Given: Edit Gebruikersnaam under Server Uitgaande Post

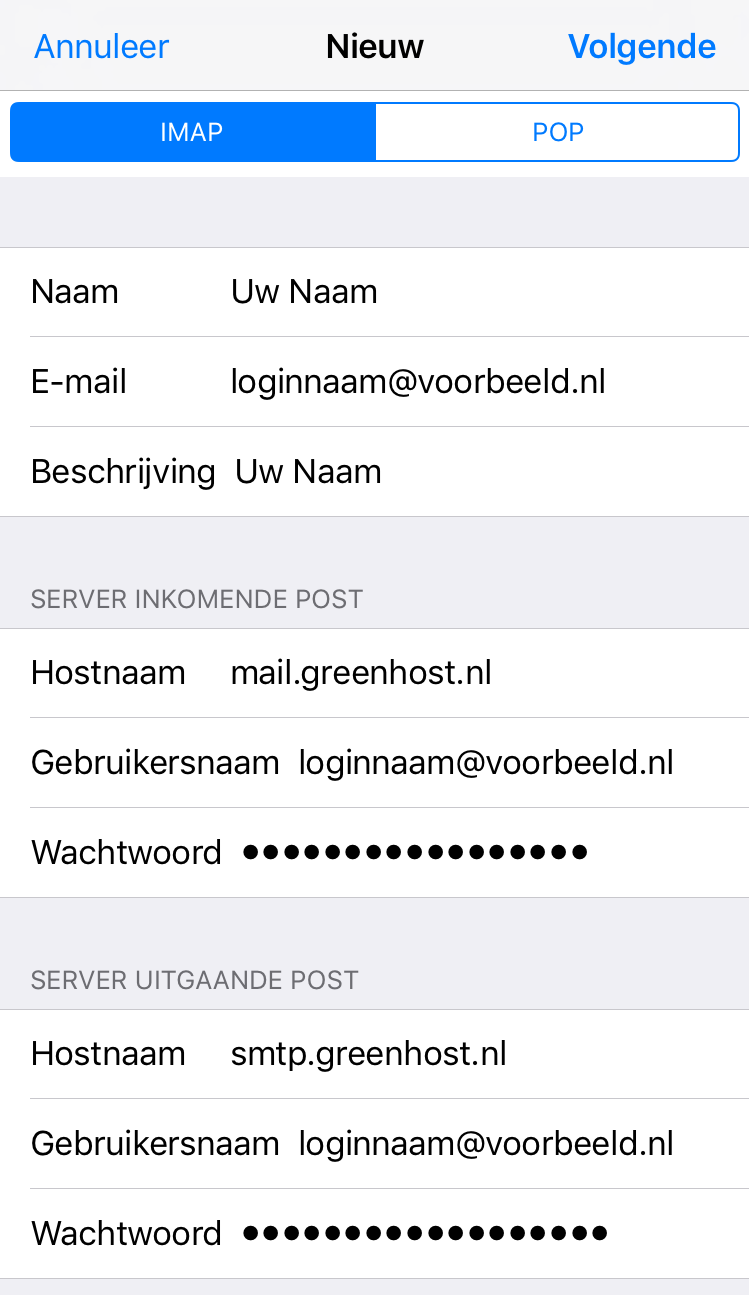Looking at the screenshot, I should pyautogui.click(x=486, y=1144).
